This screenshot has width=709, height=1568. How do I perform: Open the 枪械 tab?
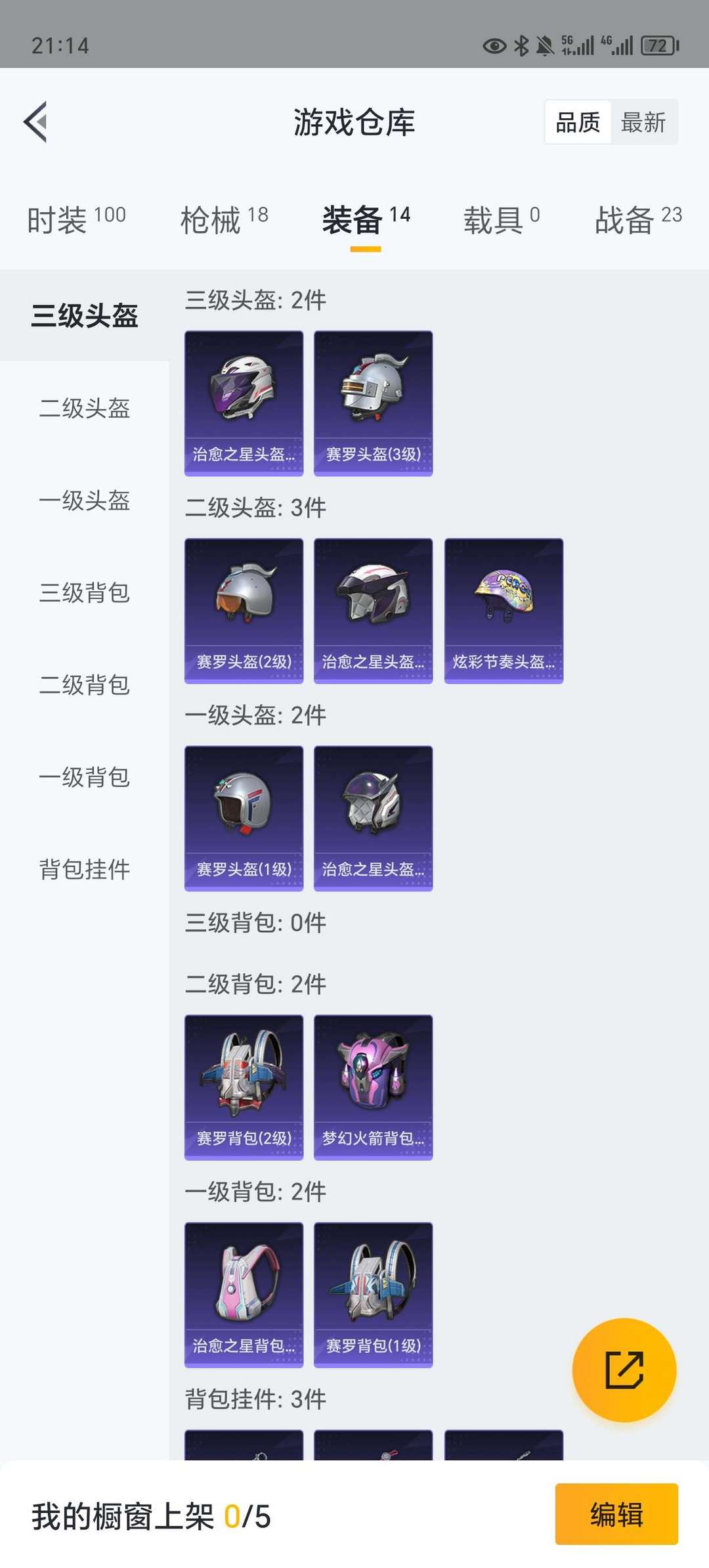pyautogui.click(x=224, y=219)
